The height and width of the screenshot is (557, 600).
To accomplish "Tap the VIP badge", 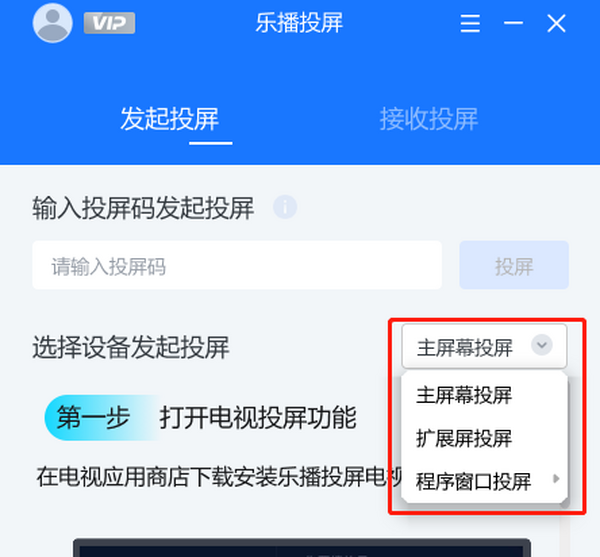I will coord(110,23).
